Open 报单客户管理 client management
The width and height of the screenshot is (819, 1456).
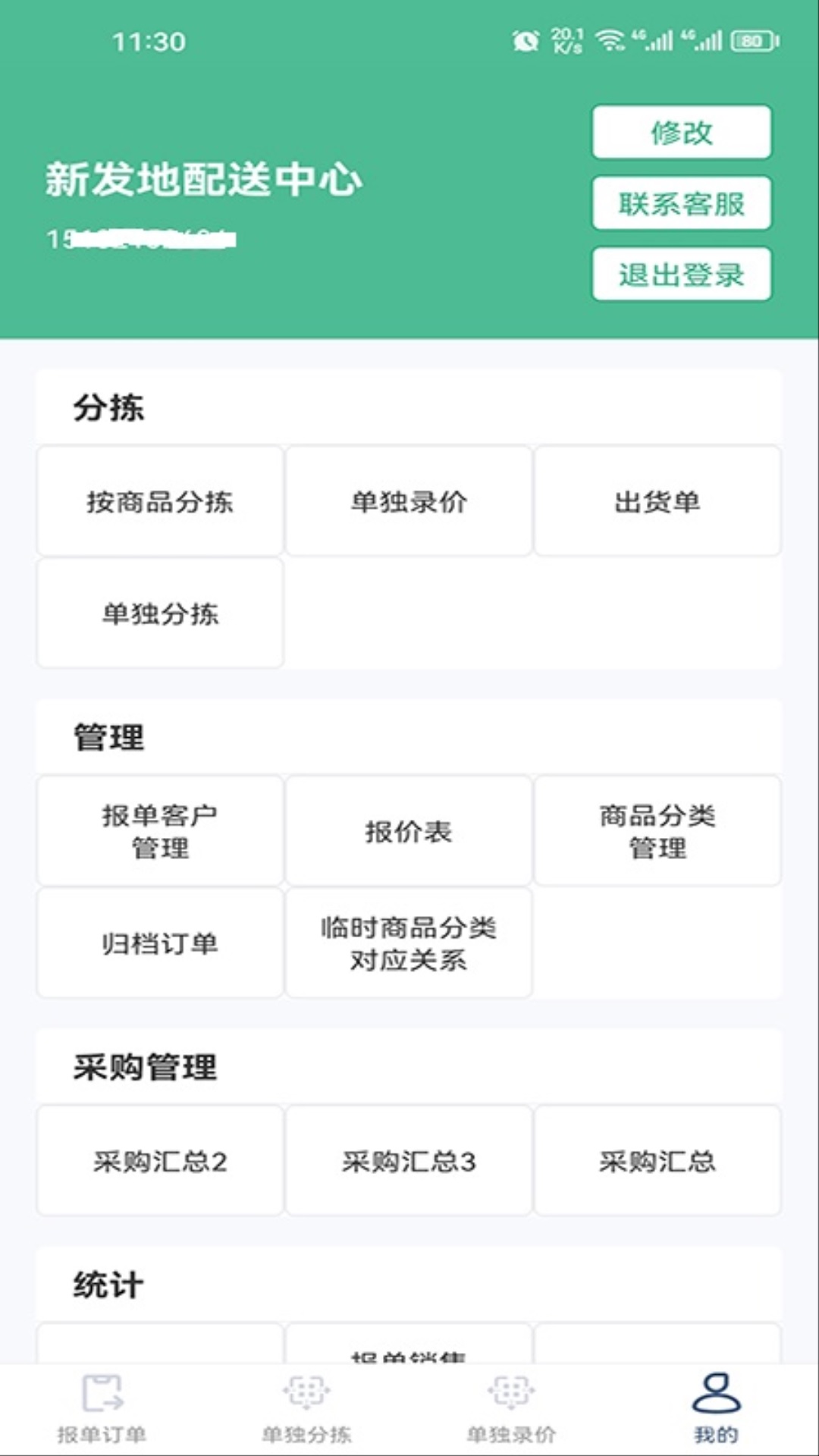pyautogui.click(x=159, y=831)
